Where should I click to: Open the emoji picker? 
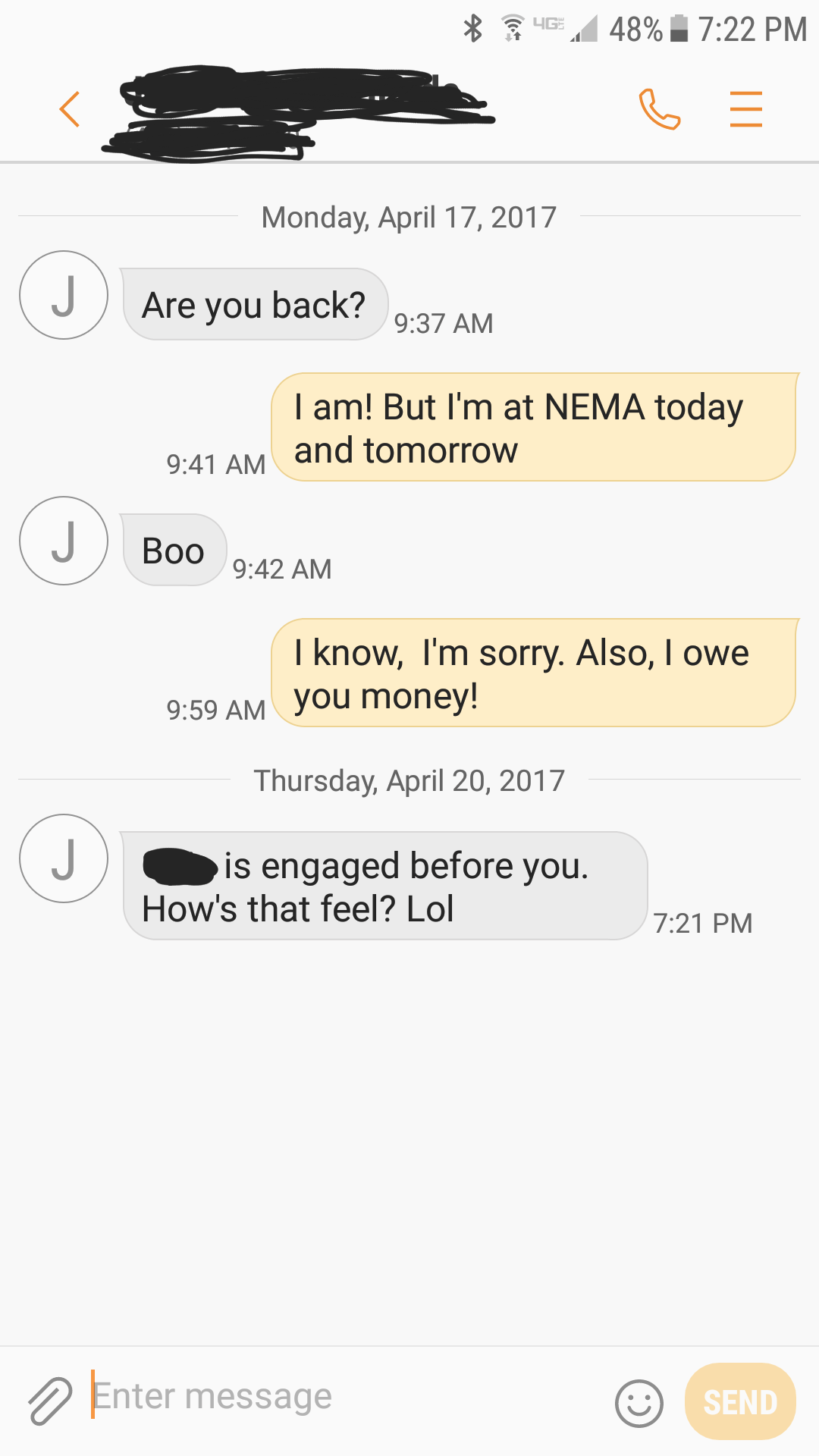[x=639, y=1402]
